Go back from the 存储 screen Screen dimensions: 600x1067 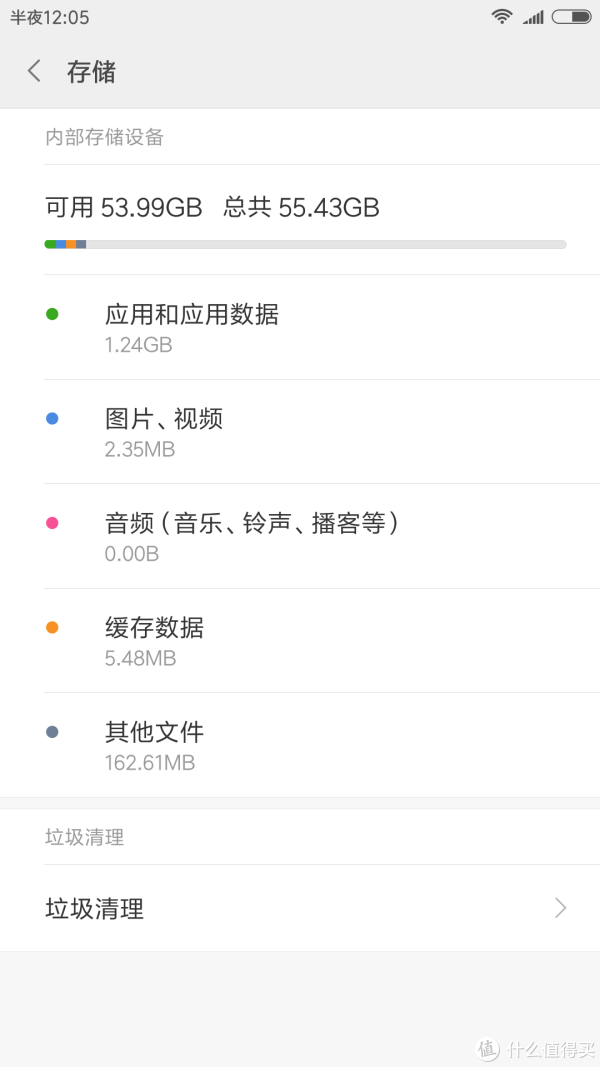tap(34, 71)
